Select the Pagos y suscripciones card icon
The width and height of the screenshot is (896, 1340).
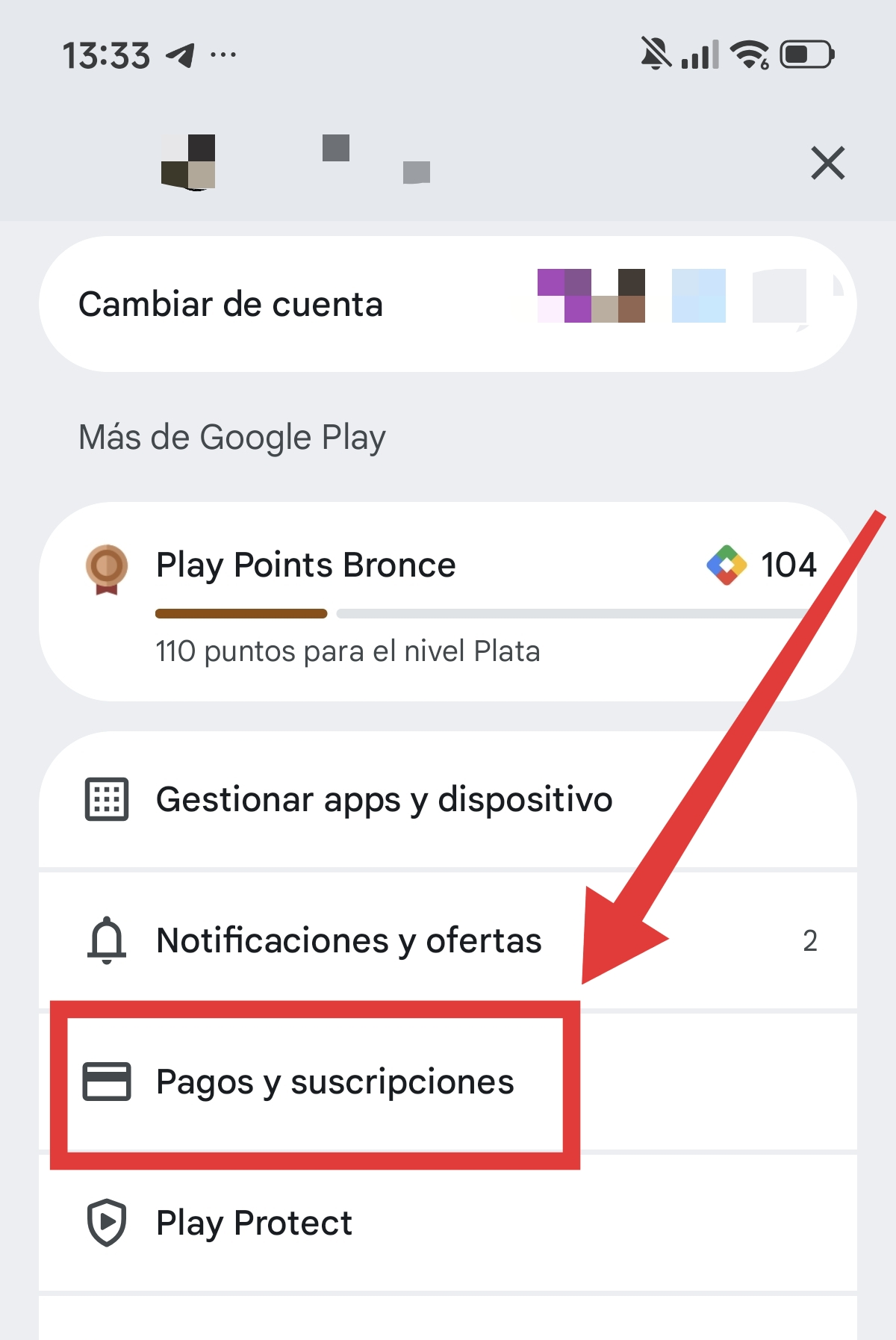pos(105,1082)
